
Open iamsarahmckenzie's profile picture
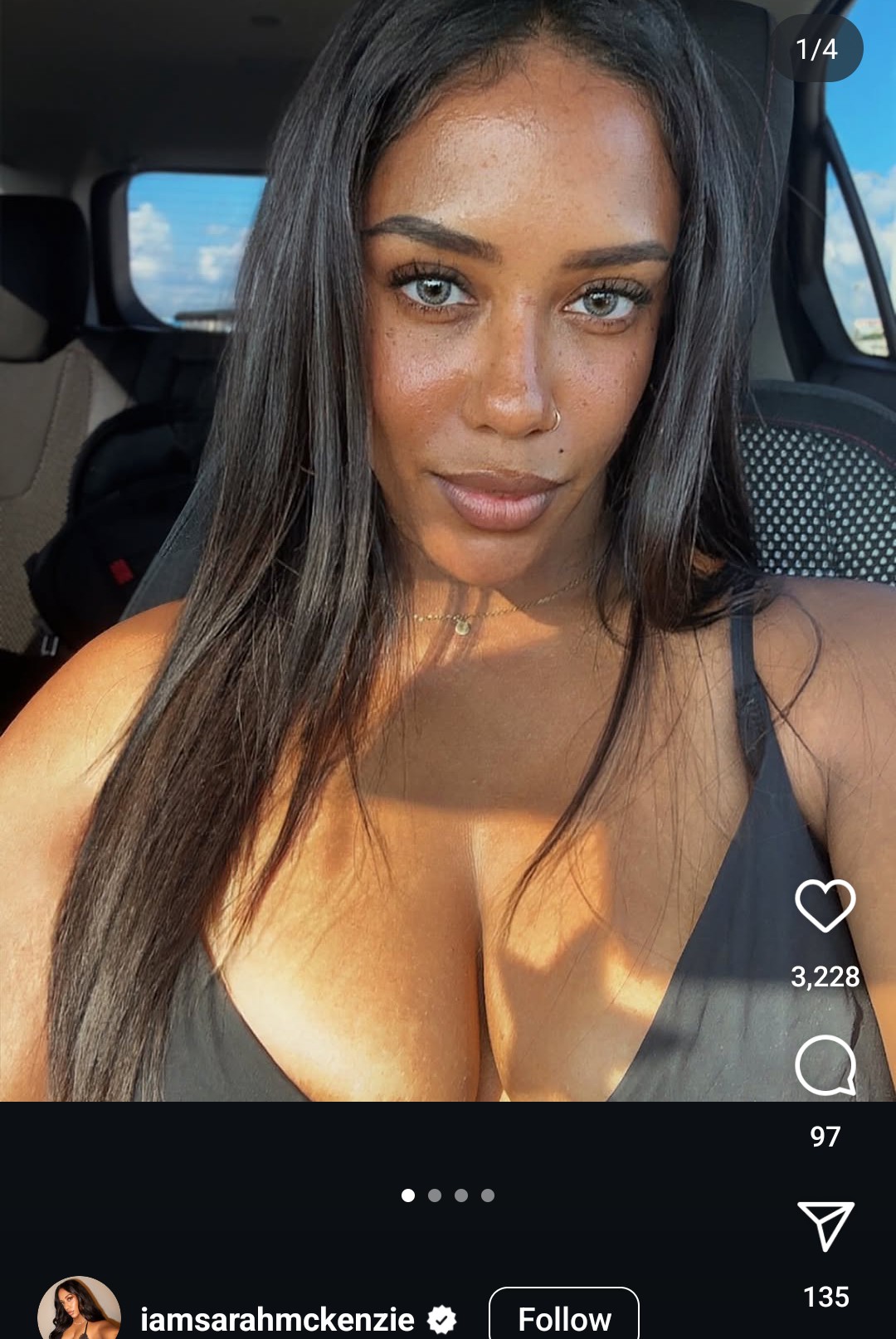pyautogui.click(x=80, y=1312)
